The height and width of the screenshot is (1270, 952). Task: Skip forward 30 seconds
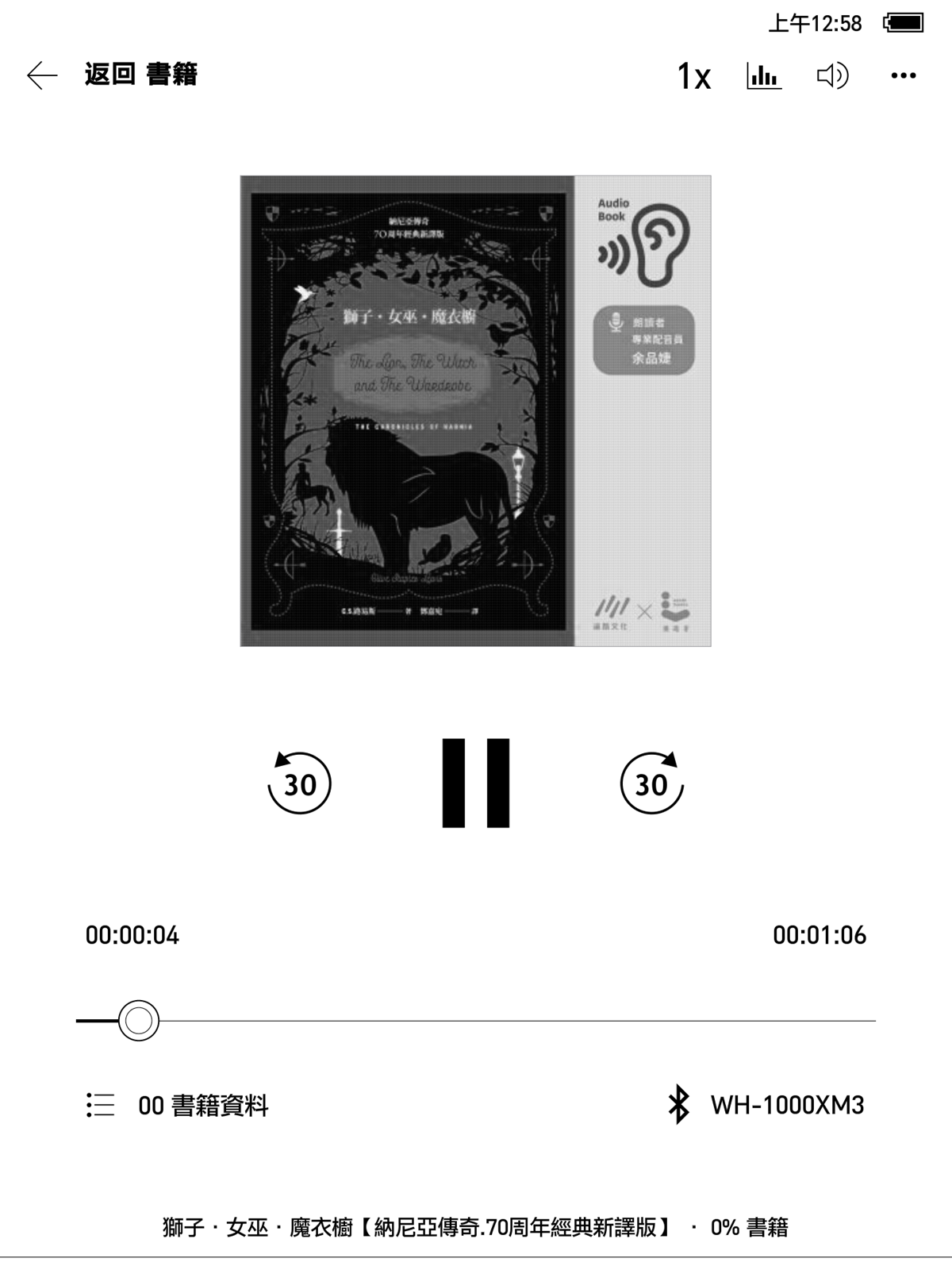click(651, 783)
